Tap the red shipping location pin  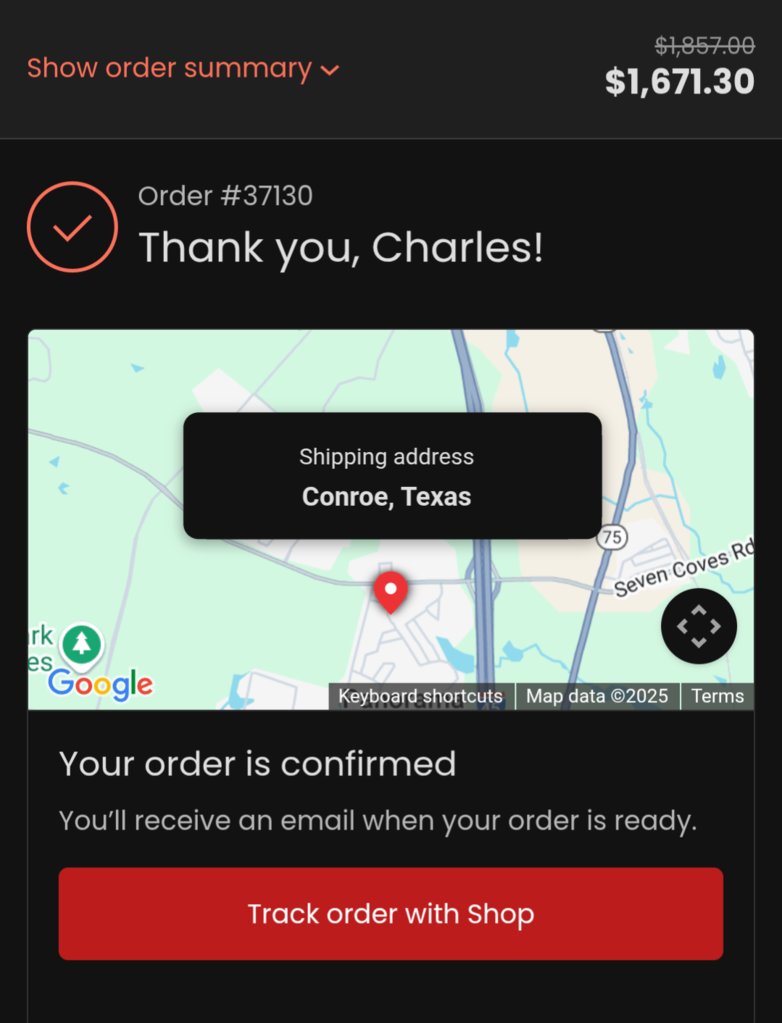(x=390, y=590)
